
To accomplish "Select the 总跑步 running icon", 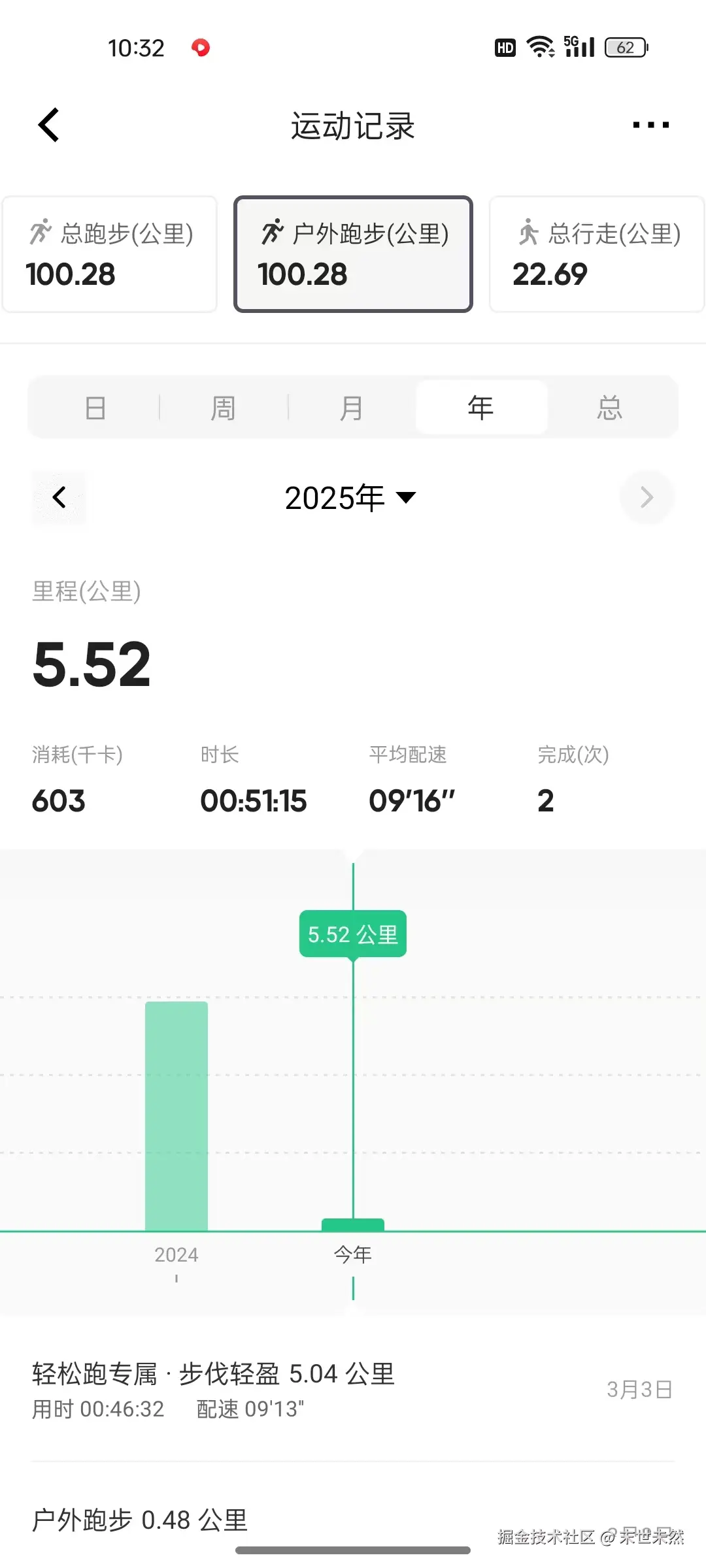I will [41, 232].
